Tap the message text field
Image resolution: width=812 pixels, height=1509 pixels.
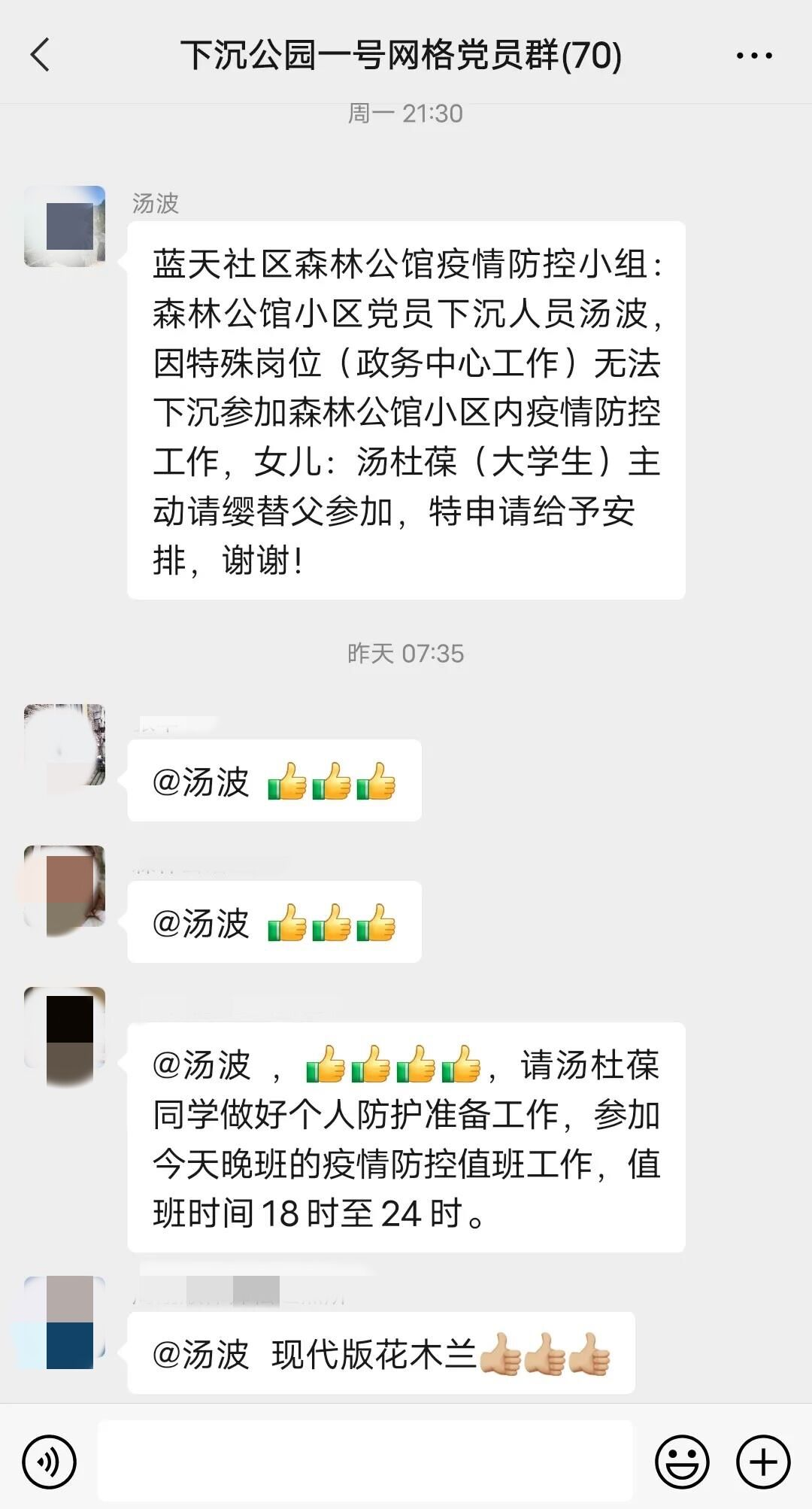365,1460
